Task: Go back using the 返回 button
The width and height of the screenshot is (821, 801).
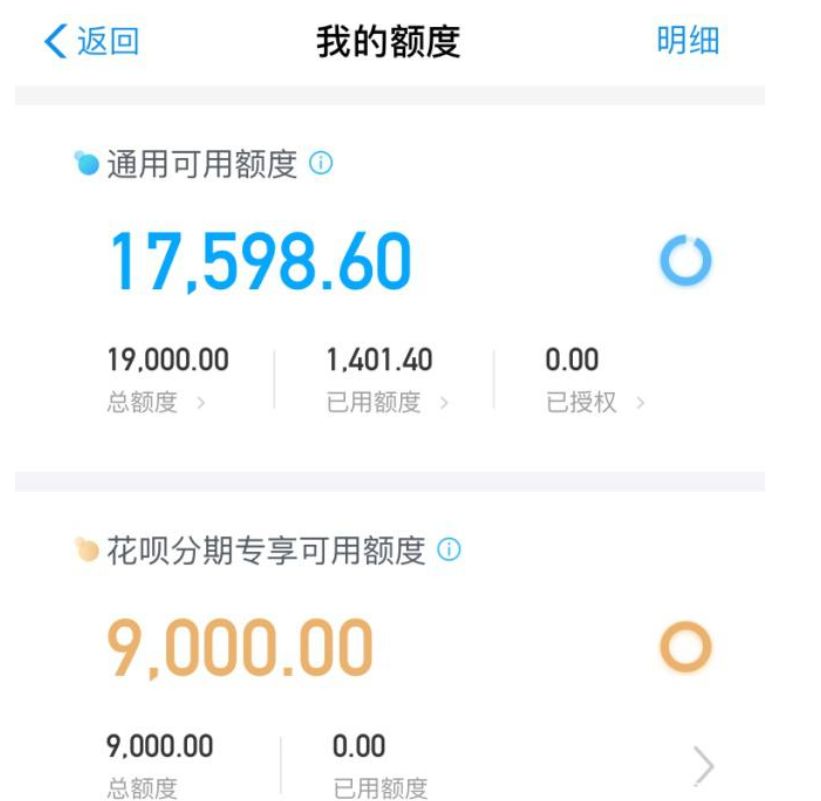Action: [x=91, y=42]
